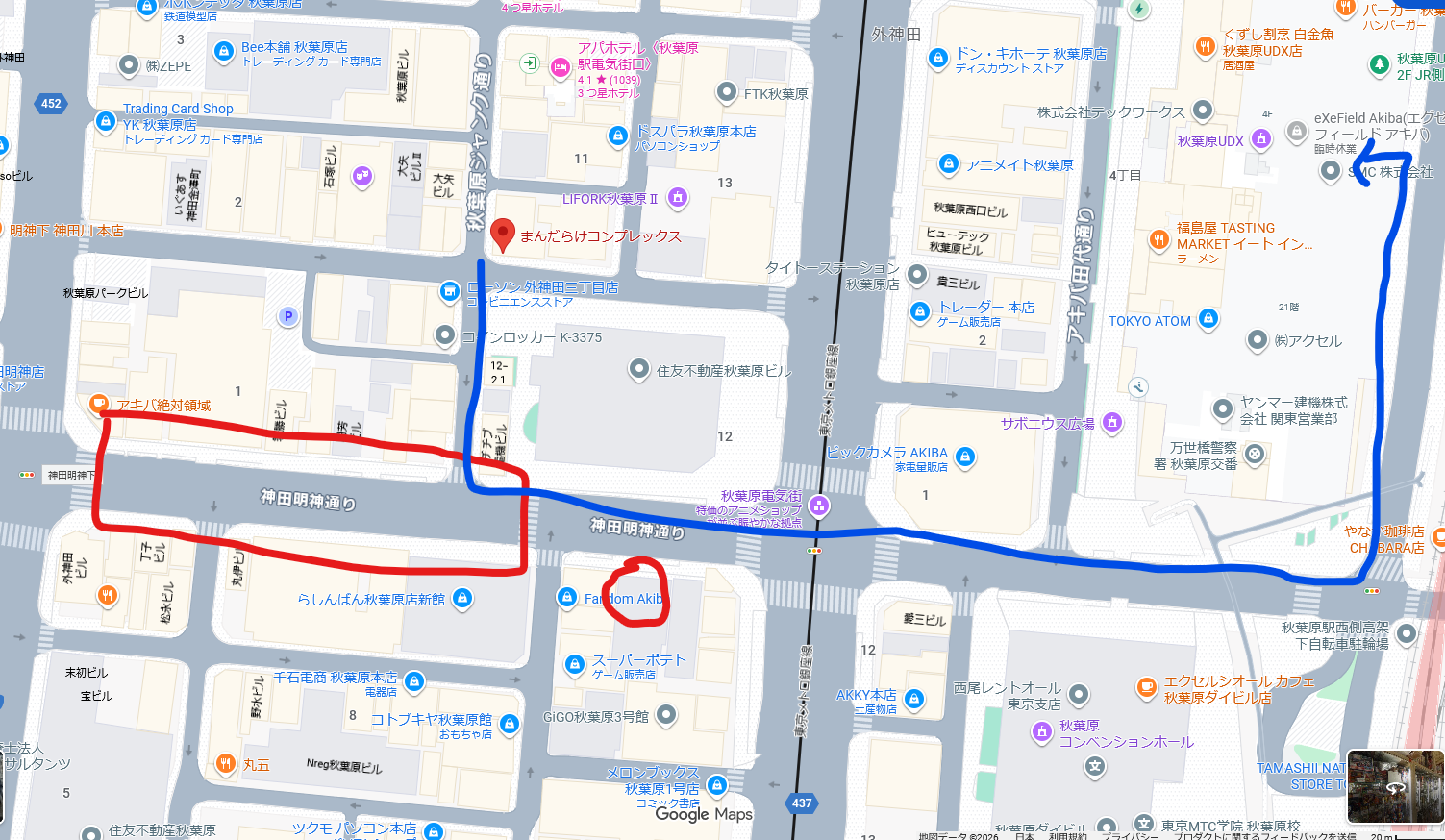Select the ドン・キホーテ 秋葉原店 marker
The width and height of the screenshot is (1445, 840).
[938, 59]
